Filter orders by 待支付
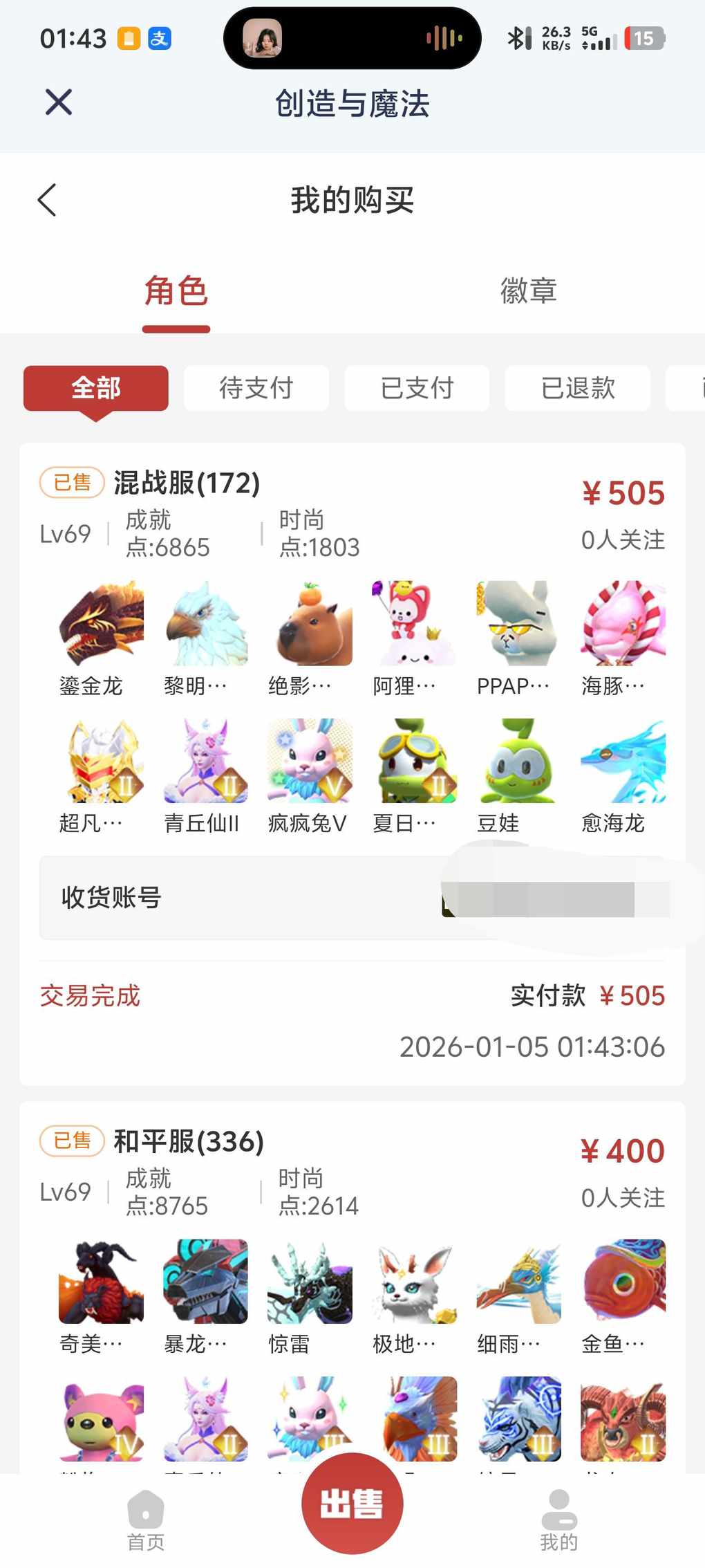The height and width of the screenshot is (1568, 705). click(256, 388)
